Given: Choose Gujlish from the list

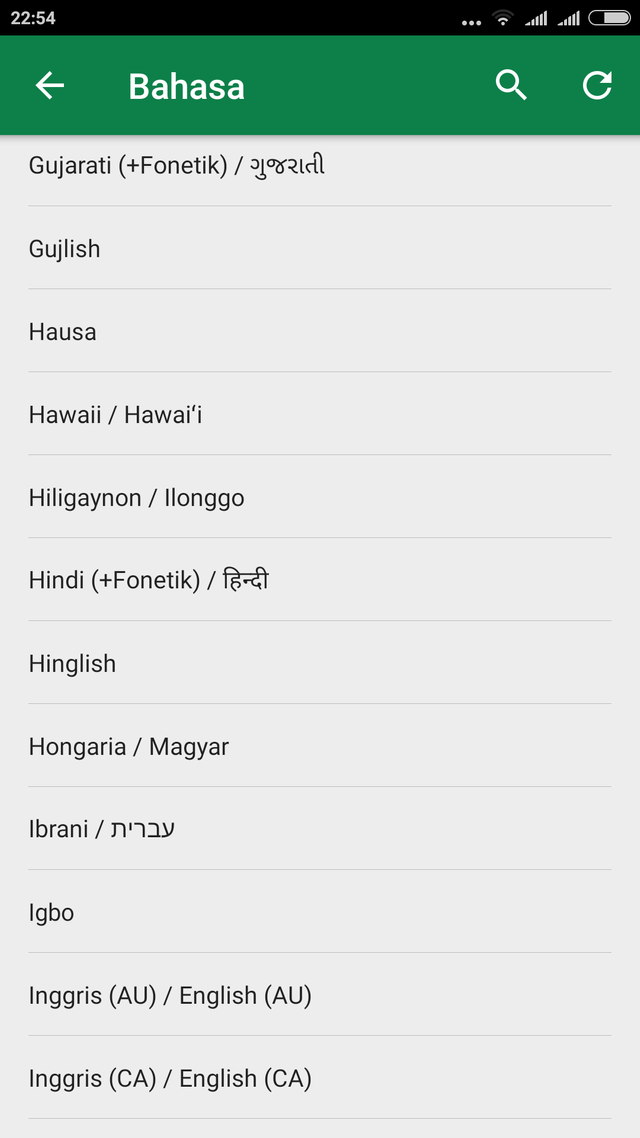Looking at the screenshot, I should [320, 248].
